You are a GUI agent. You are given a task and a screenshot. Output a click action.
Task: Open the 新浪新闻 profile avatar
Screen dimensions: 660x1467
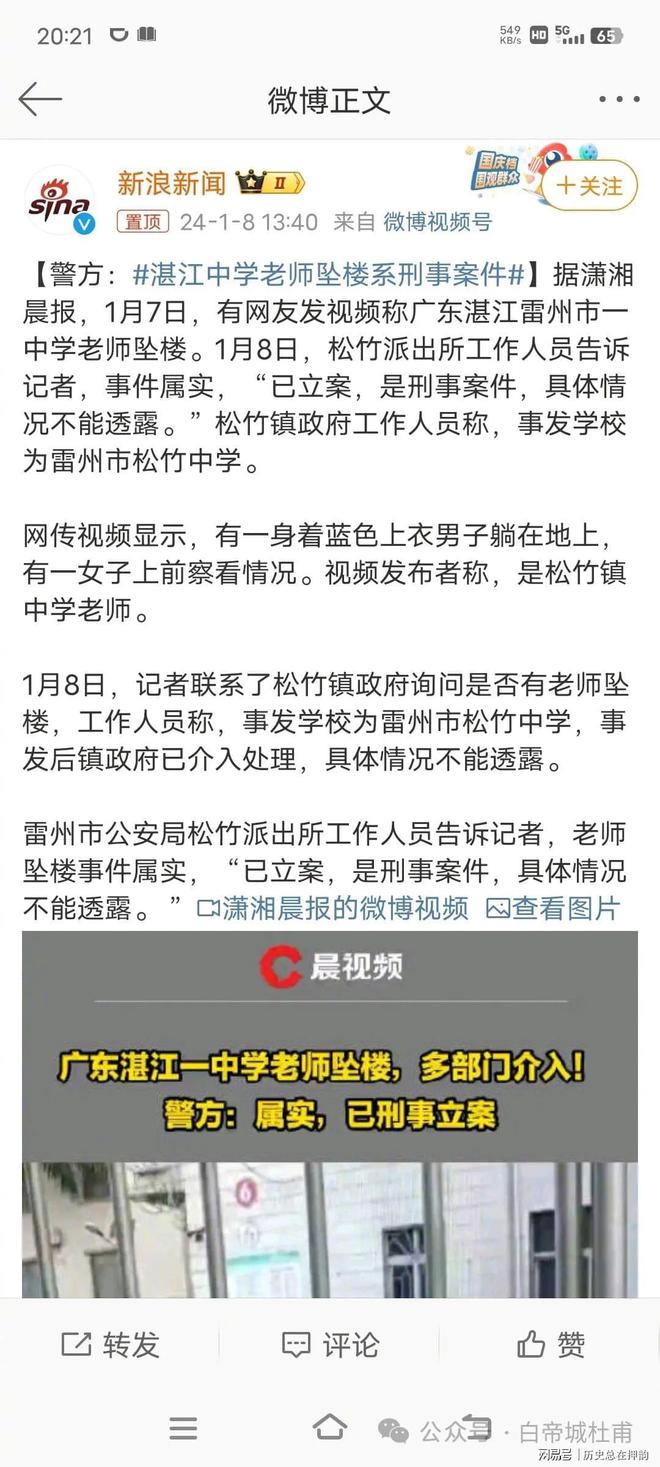tap(59, 201)
